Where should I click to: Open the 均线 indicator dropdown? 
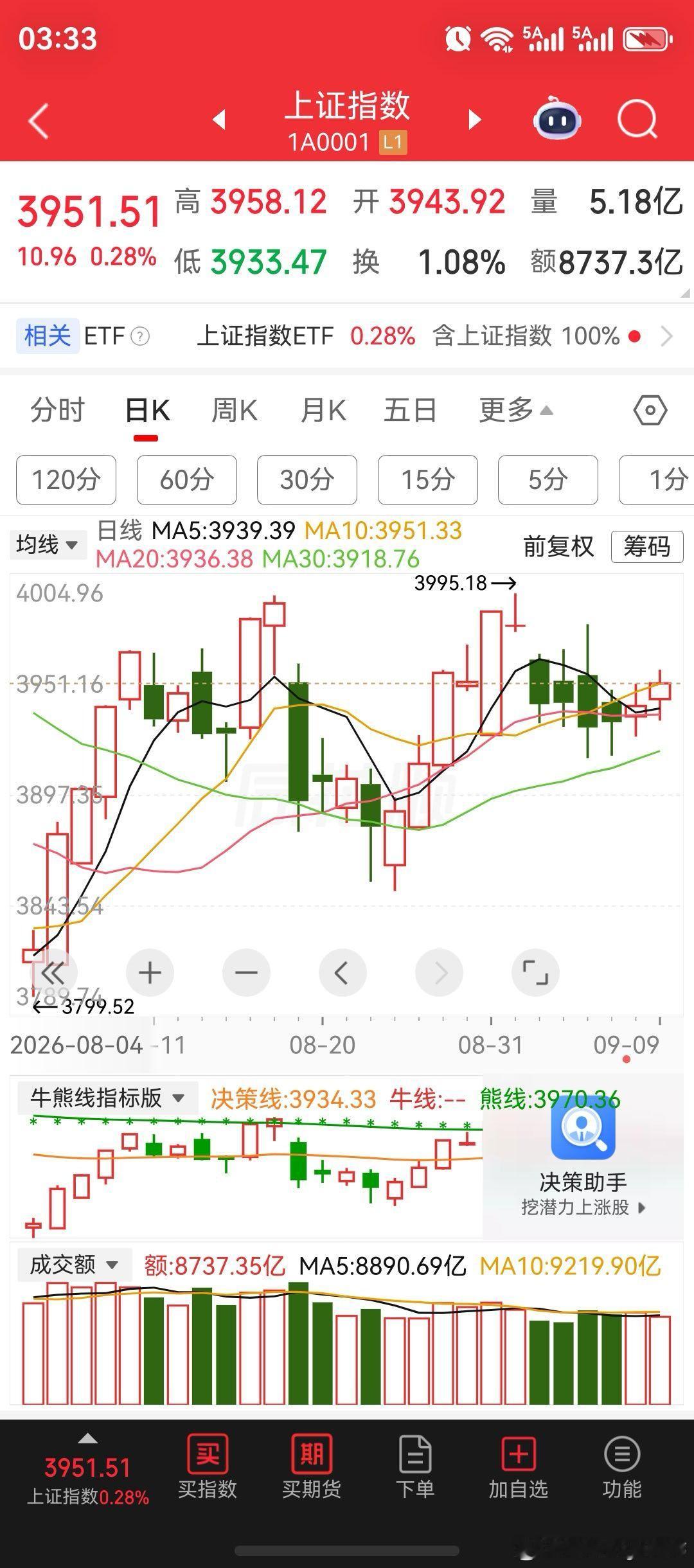(48, 545)
